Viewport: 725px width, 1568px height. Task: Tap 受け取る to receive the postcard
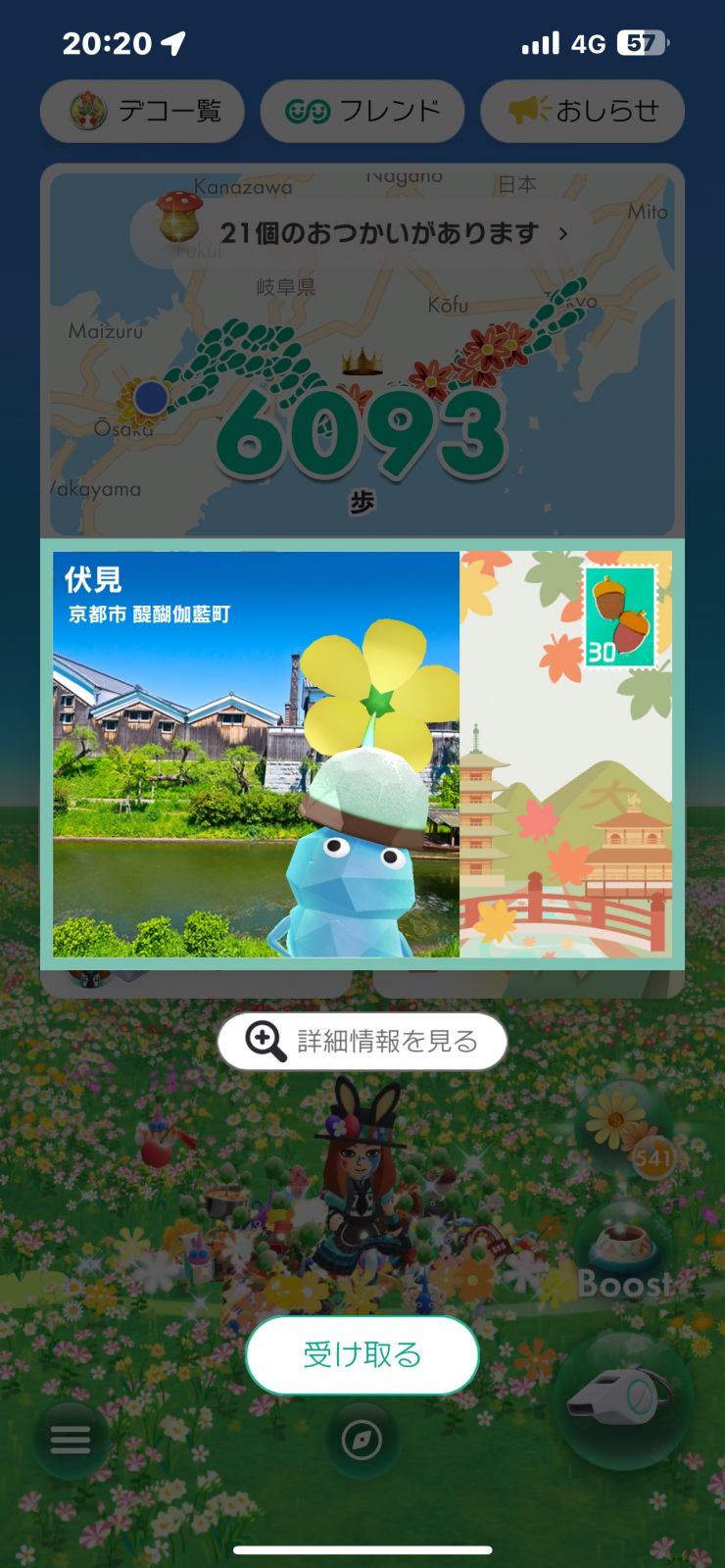(362, 1355)
